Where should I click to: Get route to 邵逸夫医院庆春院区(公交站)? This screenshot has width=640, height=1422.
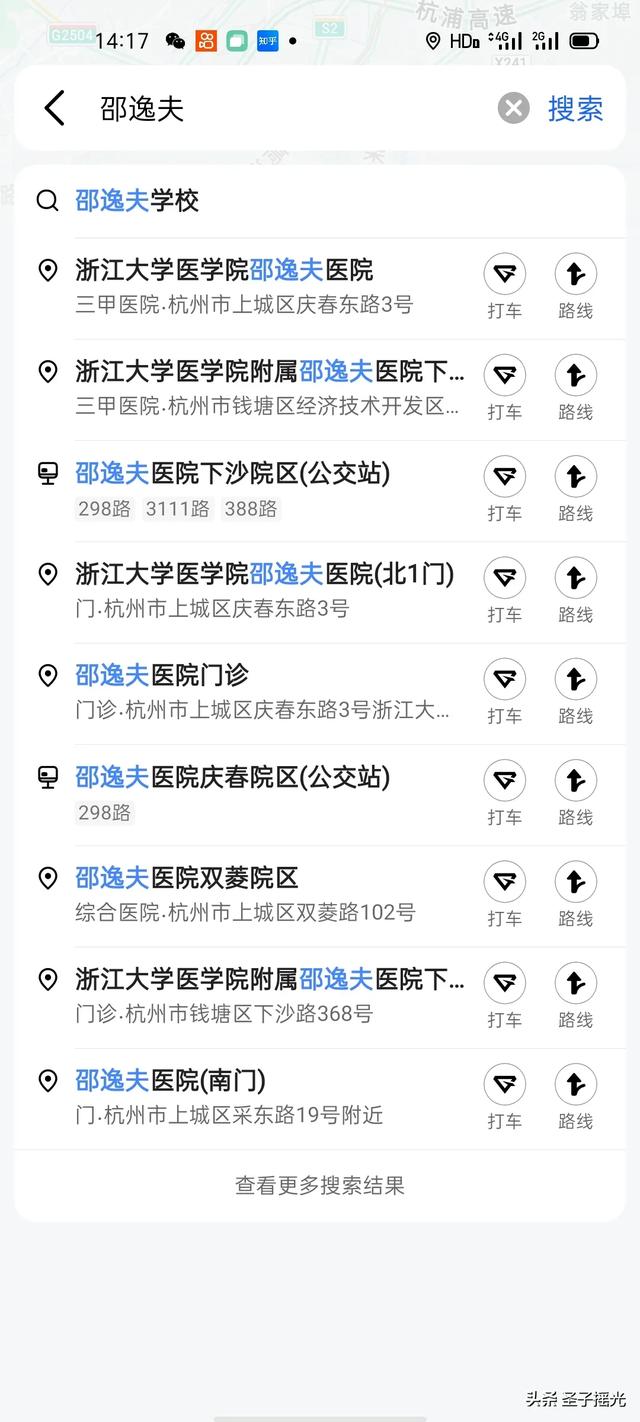point(575,792)
